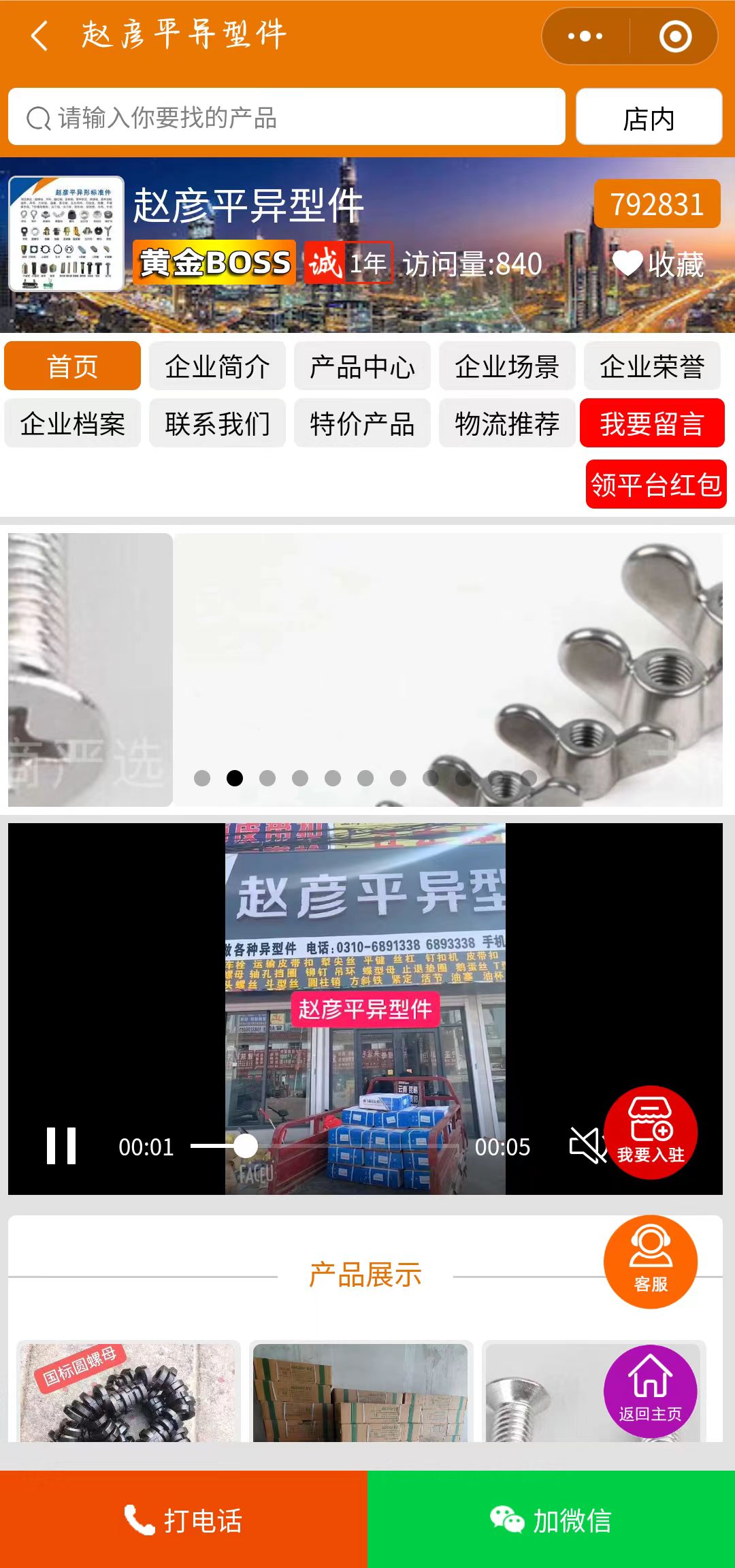Add the shop on WeChat via 加微信
The image size is (735, 1568).
click(x=551, y=1520)
